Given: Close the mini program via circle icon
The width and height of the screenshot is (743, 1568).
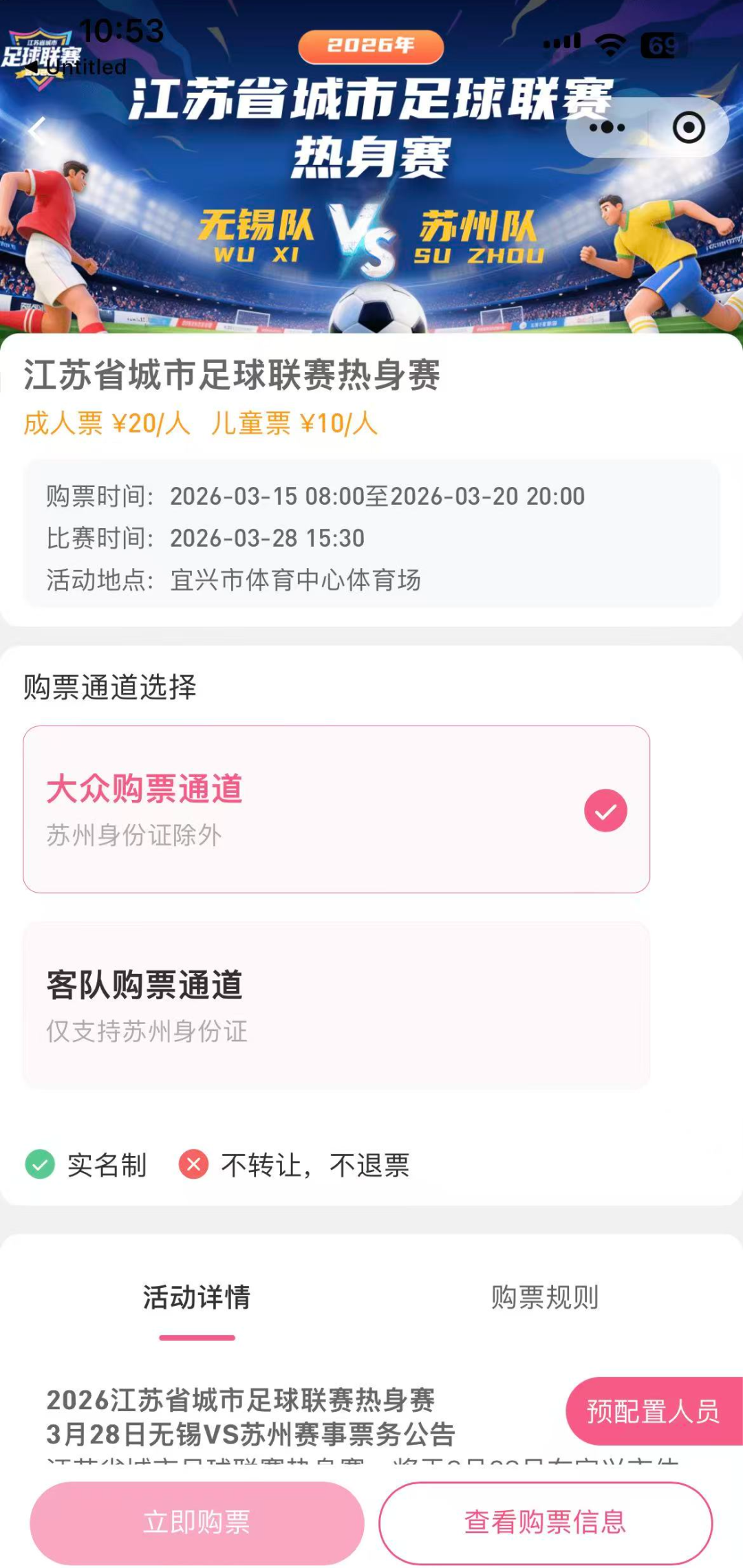Looking at the screenshot, I should (x=689, y=128).
